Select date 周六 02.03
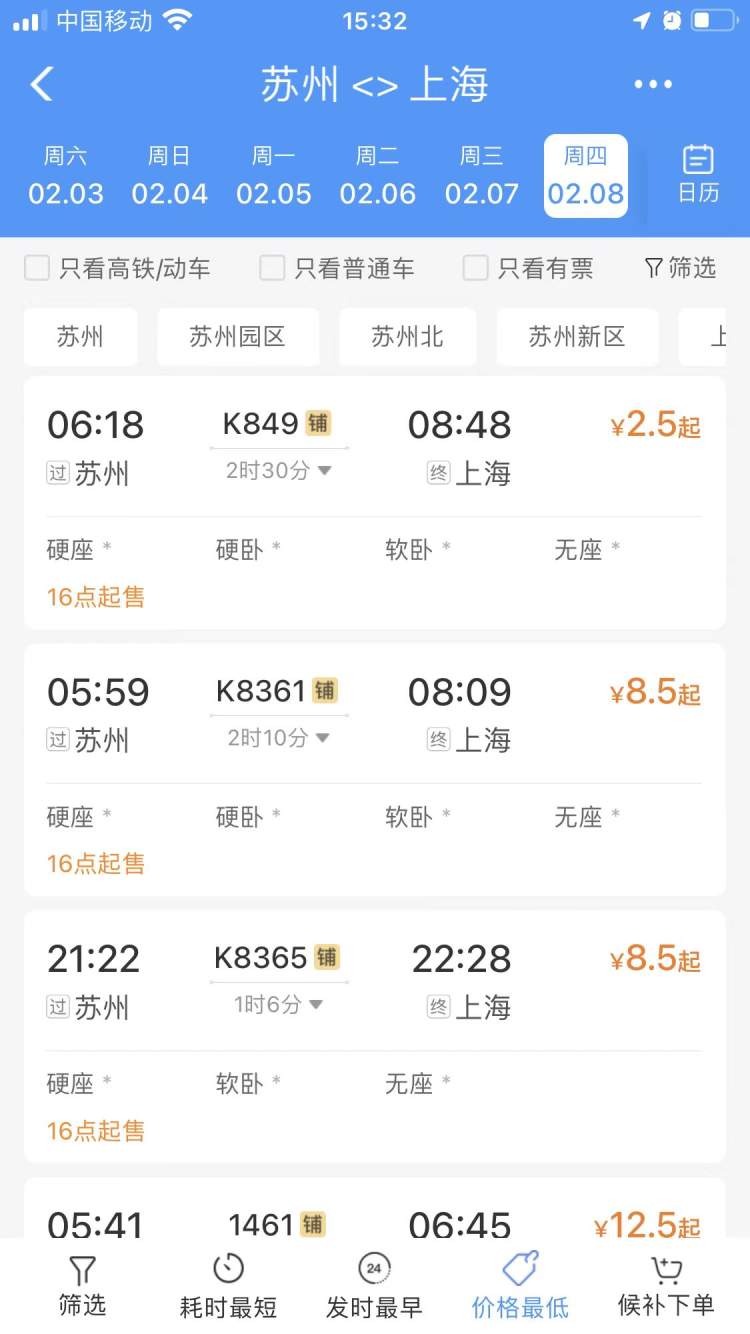The image size is (750, 1334). (66, 176)
